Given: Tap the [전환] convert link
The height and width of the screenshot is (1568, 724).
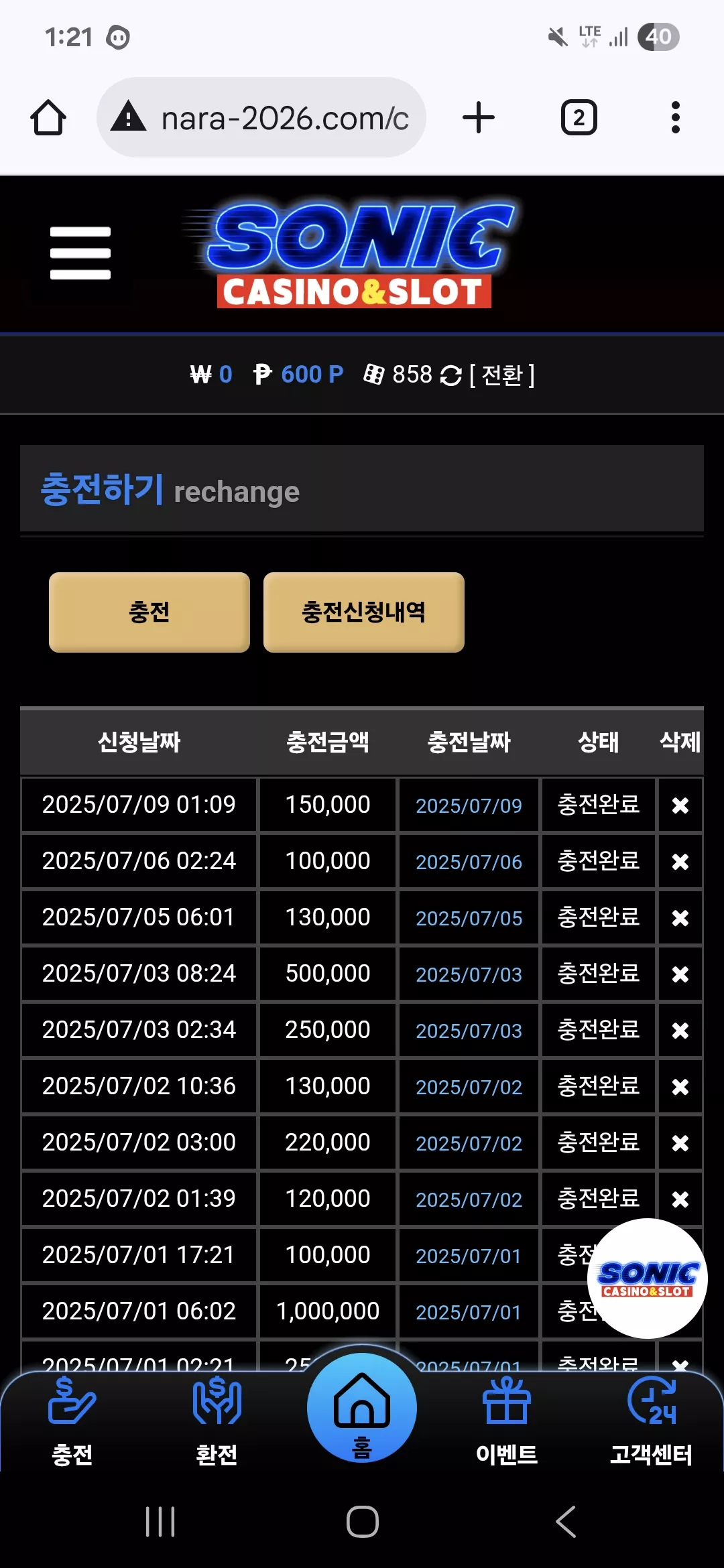Looking at the screenshot, I should [x=502, y=375].
